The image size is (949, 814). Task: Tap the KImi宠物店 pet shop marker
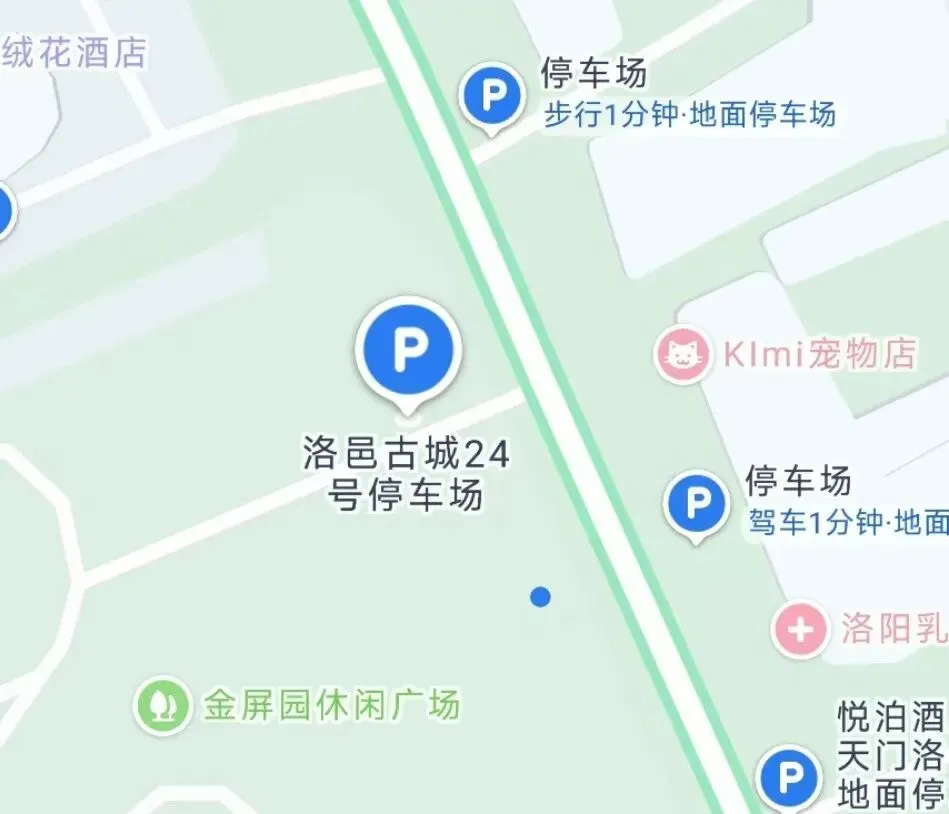tap(683, 354)
